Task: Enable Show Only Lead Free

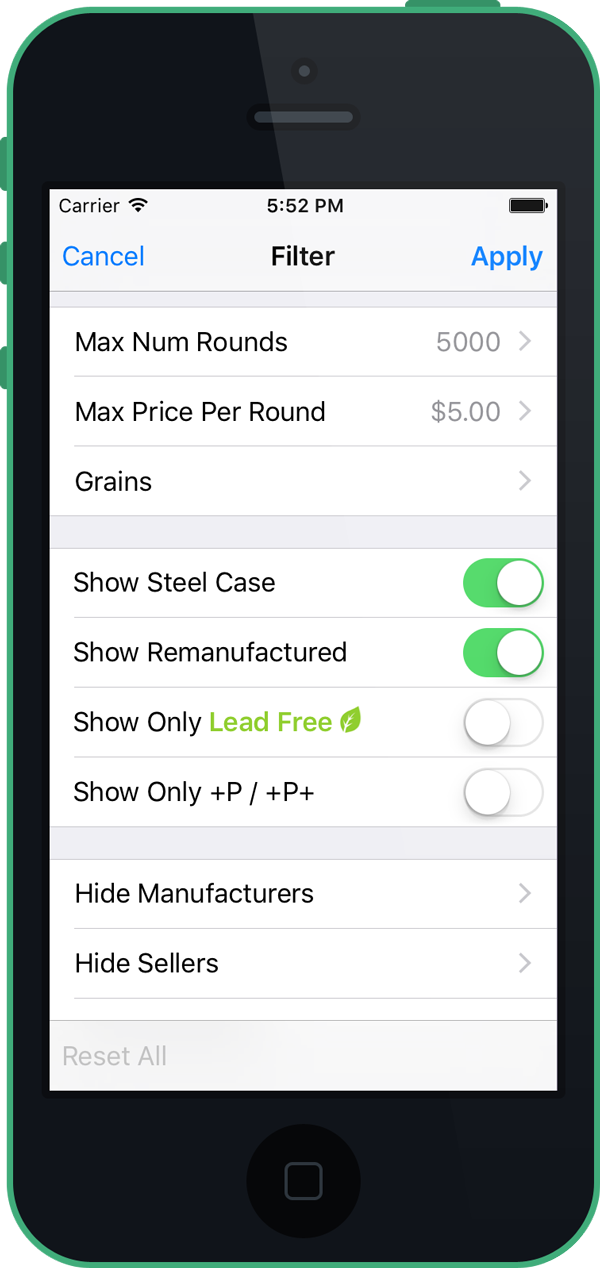Action: [x=502, y=723]
